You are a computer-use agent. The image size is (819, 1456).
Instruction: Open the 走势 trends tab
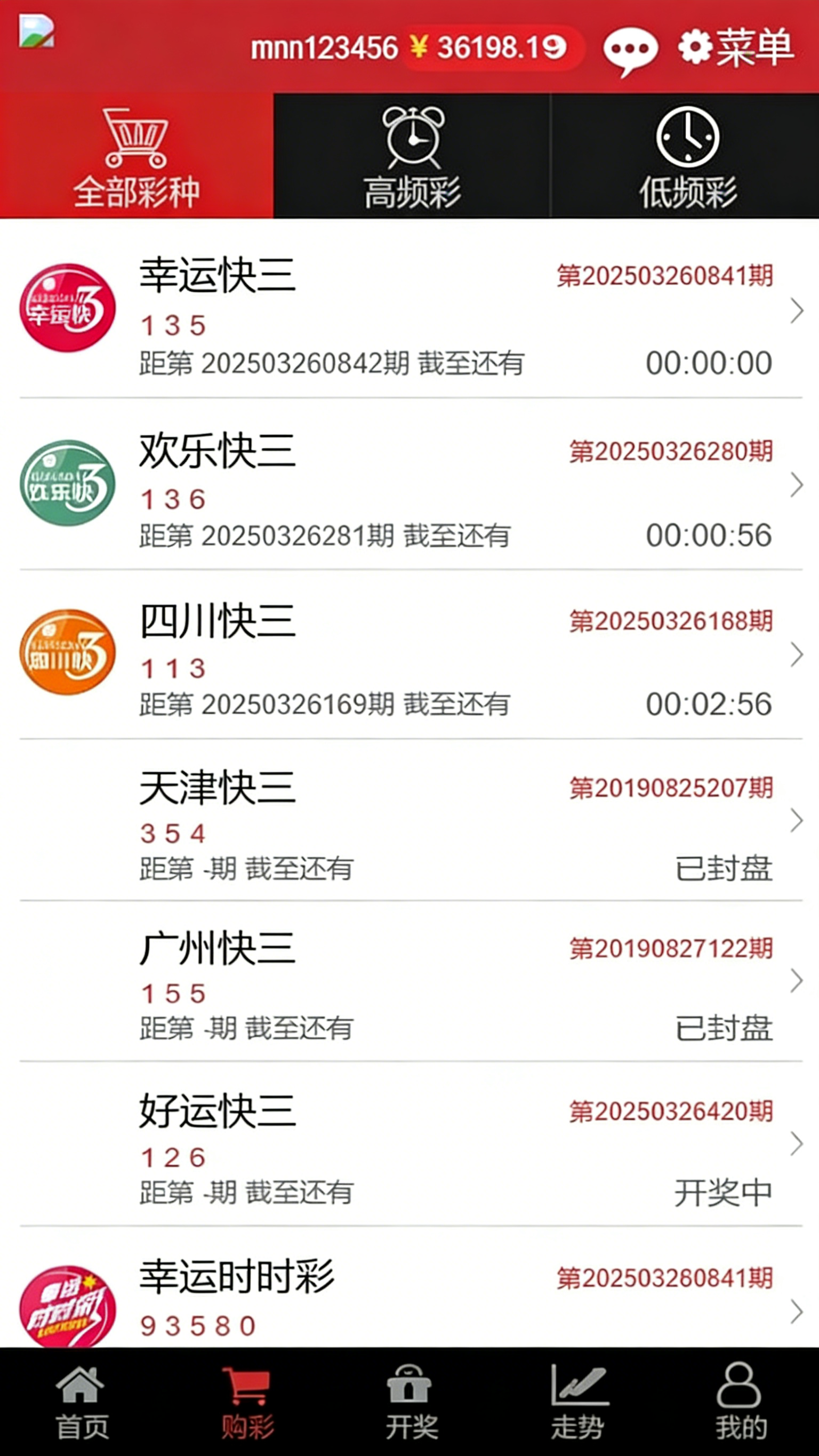coord(577,1402)
